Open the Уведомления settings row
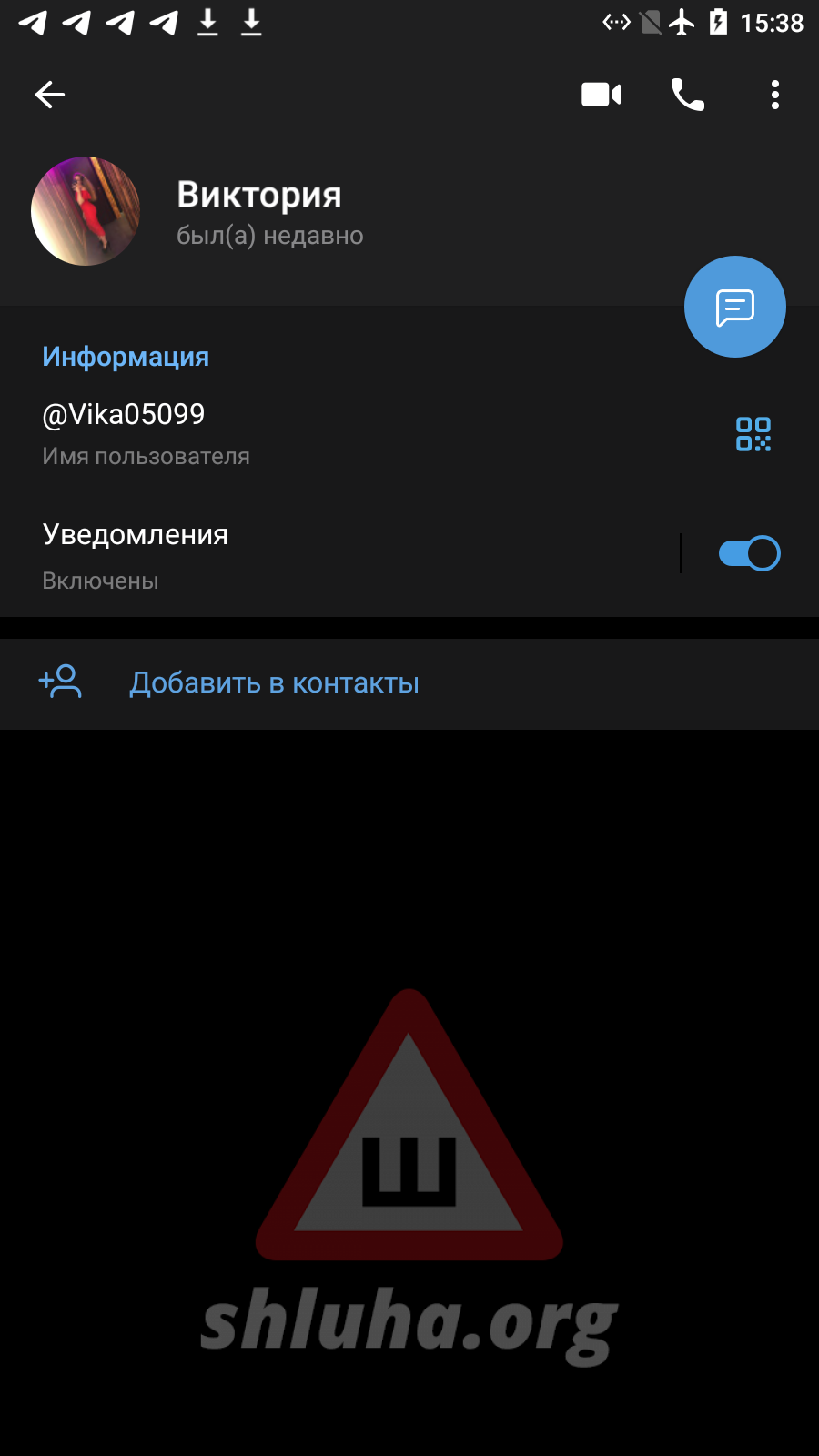819x1456 pixels. pyautogui.click(x=273, y=555)
